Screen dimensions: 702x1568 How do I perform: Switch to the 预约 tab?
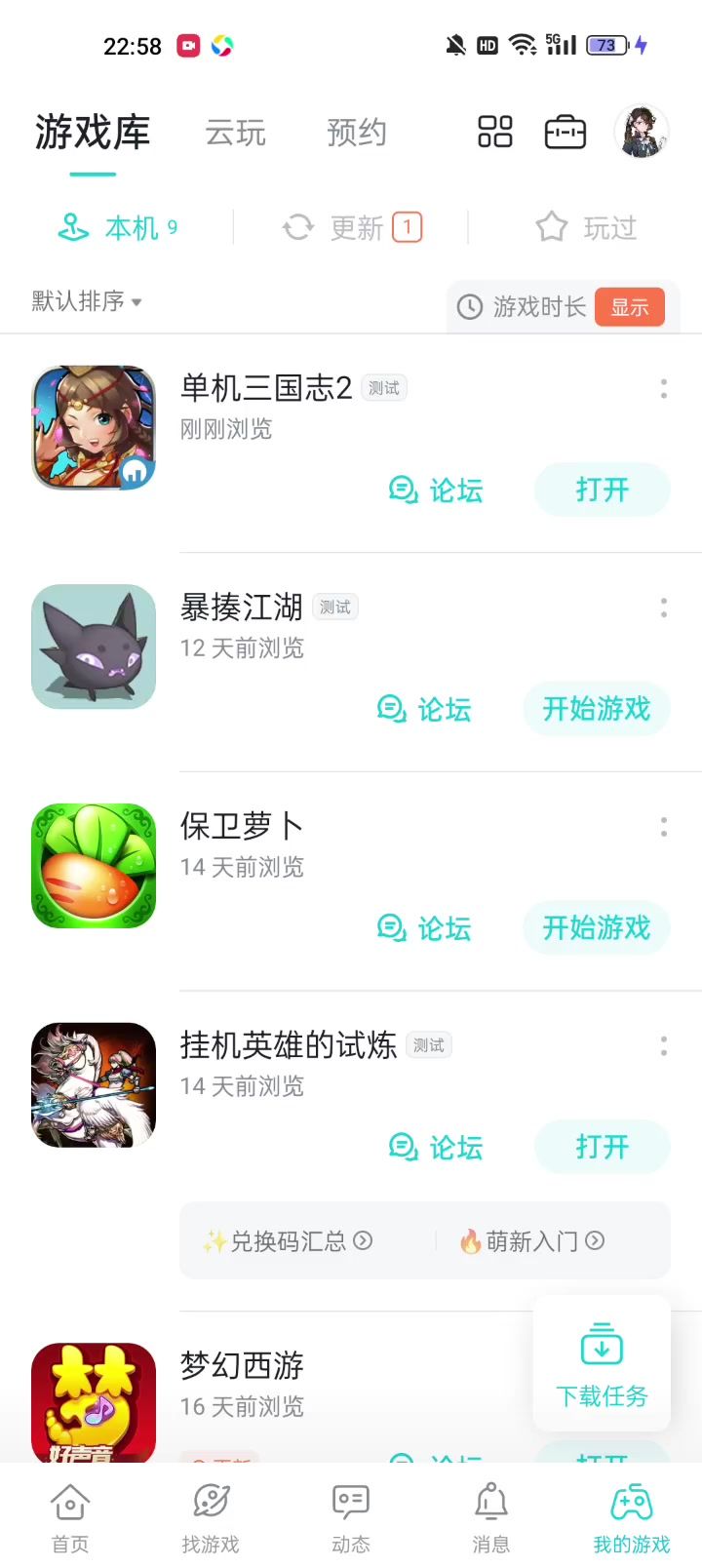pyautogui.click(x=357, y=133)
